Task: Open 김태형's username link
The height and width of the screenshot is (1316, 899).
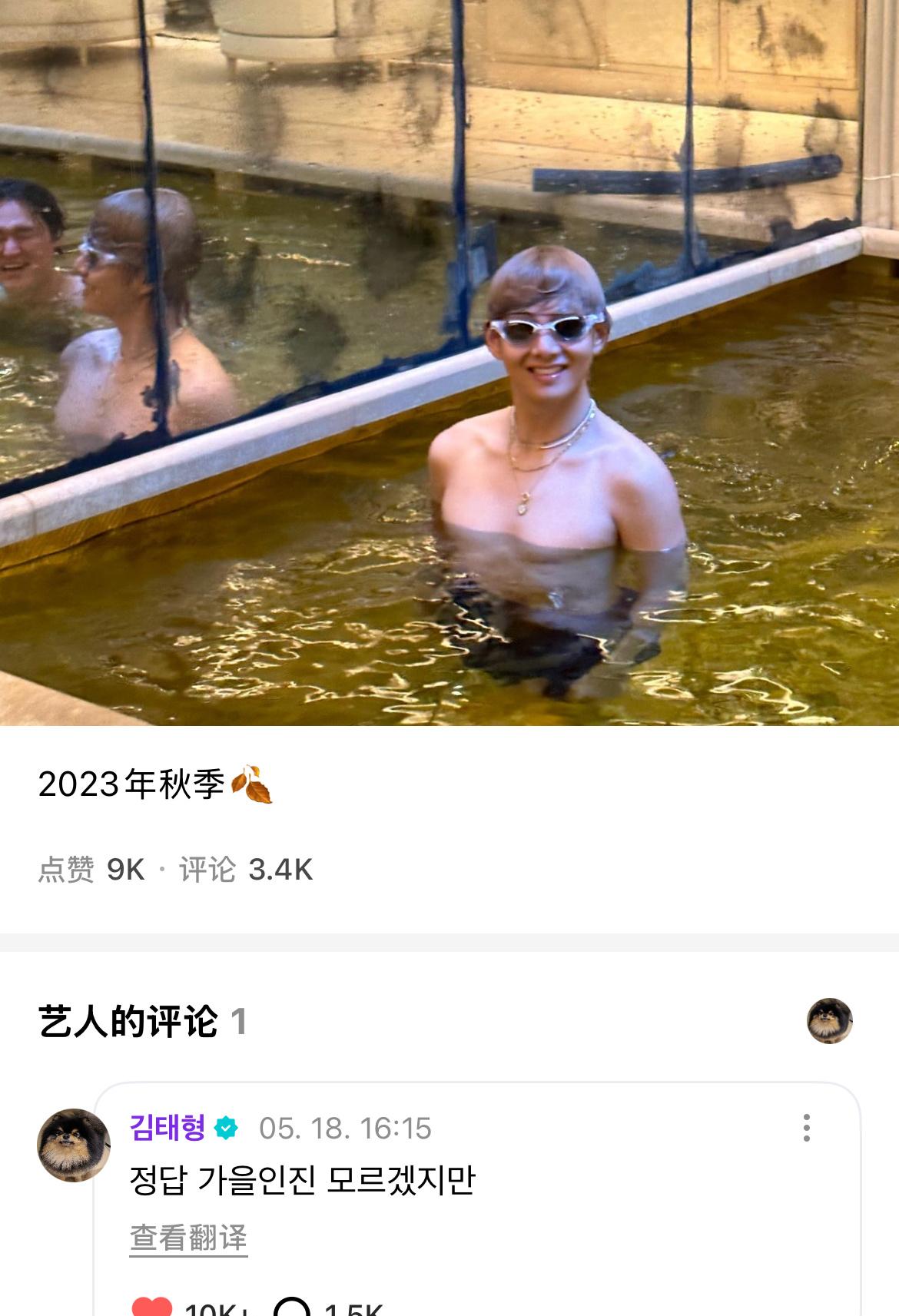Action: [168, 1128]
